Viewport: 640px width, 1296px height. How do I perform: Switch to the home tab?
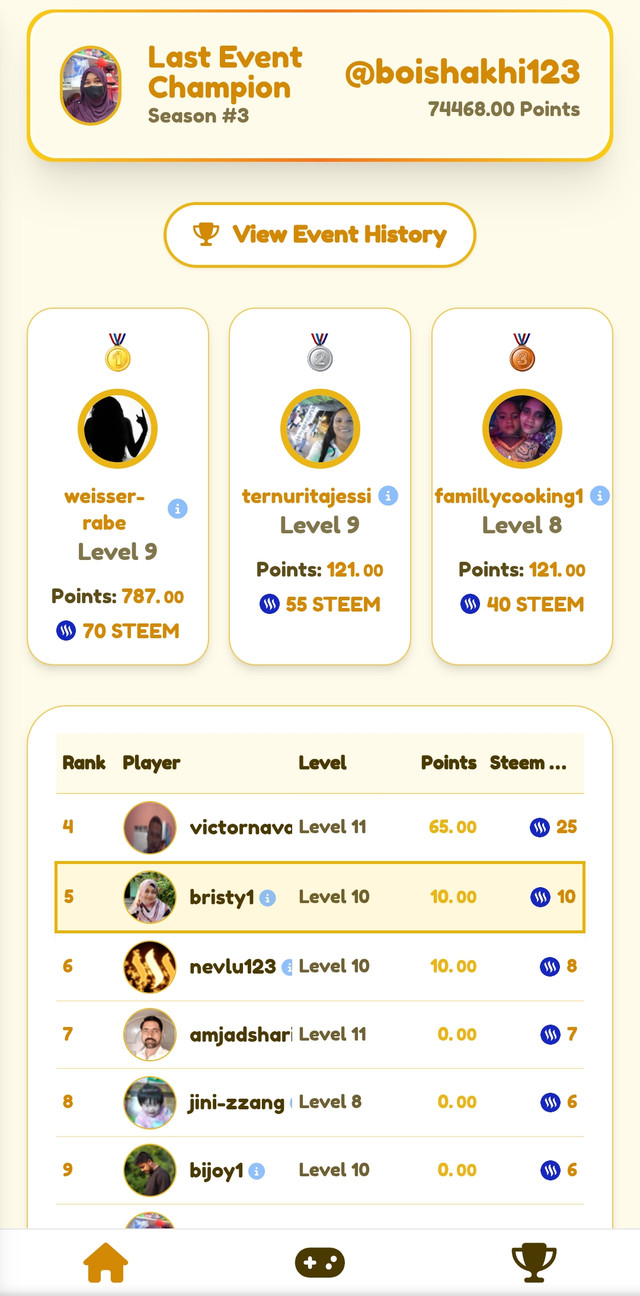(x=106, y=1262)
